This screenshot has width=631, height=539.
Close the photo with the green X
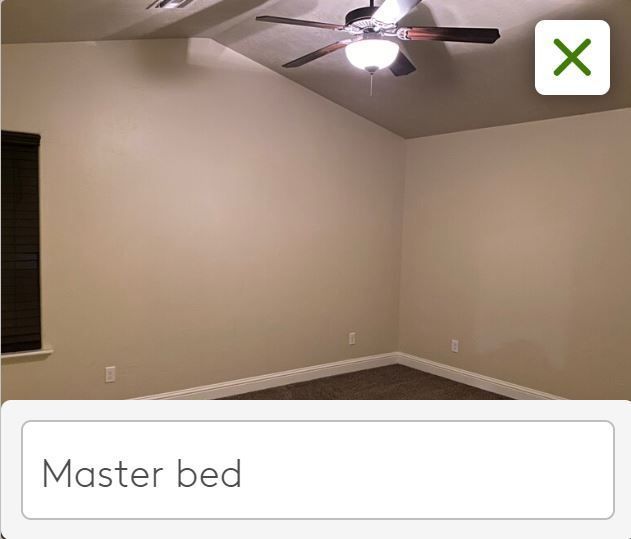pyautogui.click(x=572, y=58)
